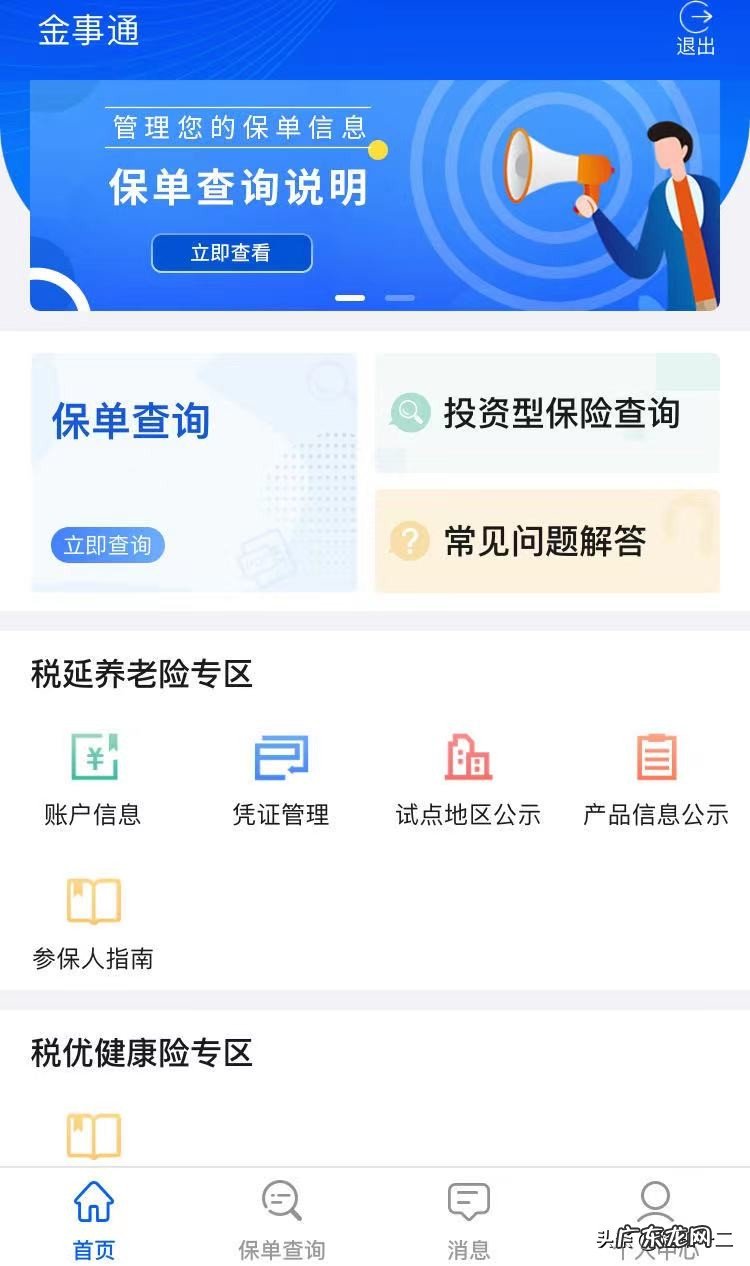Open 试点地区公示 building icon
Viewport: 750px width, 1266px height.
pyautogui.click(x=466, y=757)
